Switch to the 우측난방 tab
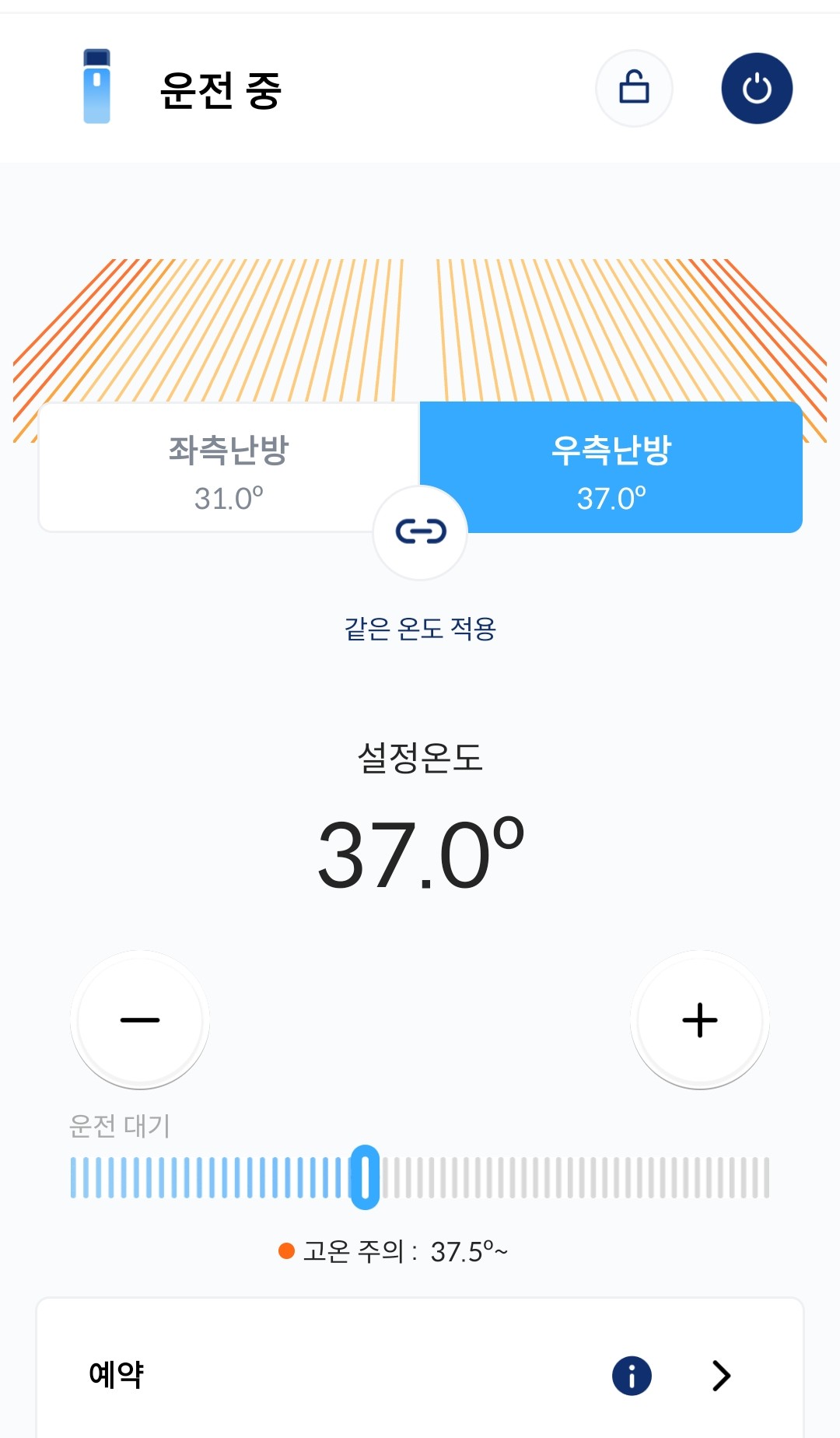840x1438 pixels. [610, 467]
